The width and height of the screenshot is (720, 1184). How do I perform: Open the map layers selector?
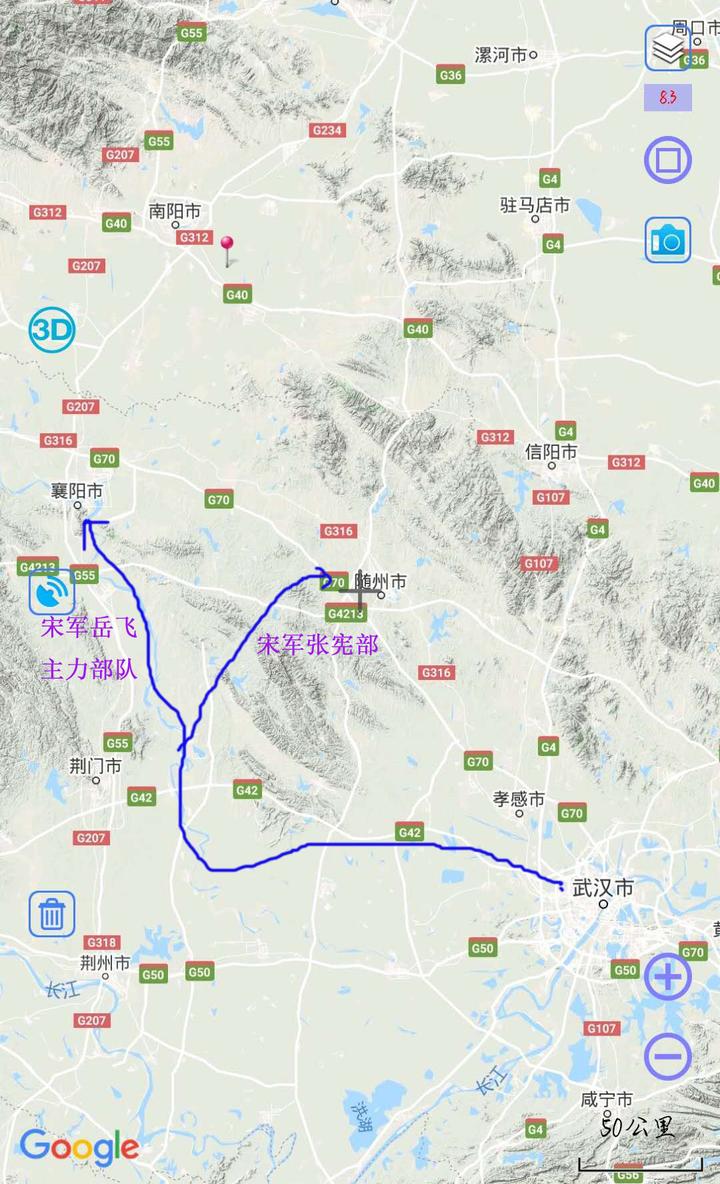click(x=667, y=48)
